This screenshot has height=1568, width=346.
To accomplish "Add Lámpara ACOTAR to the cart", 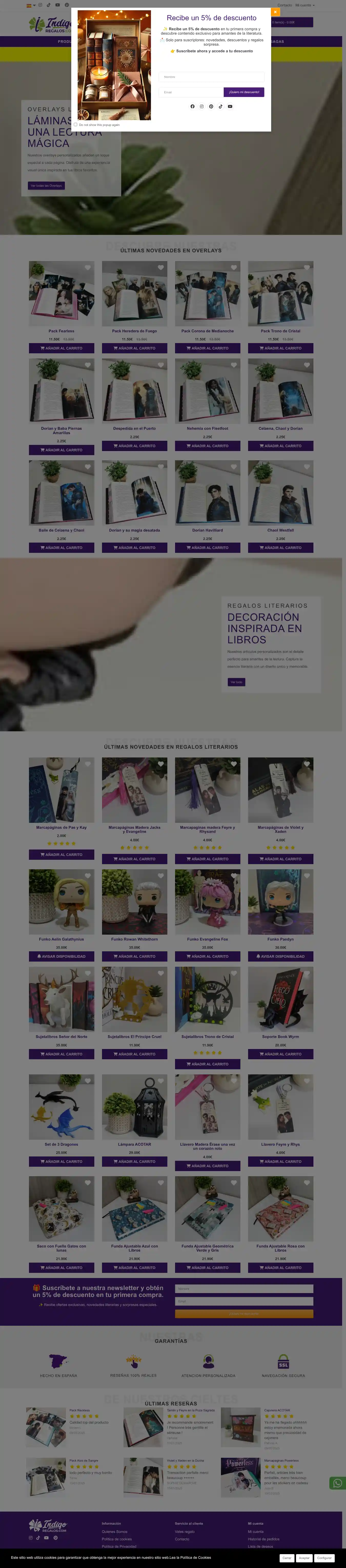I will (134, 1161).
